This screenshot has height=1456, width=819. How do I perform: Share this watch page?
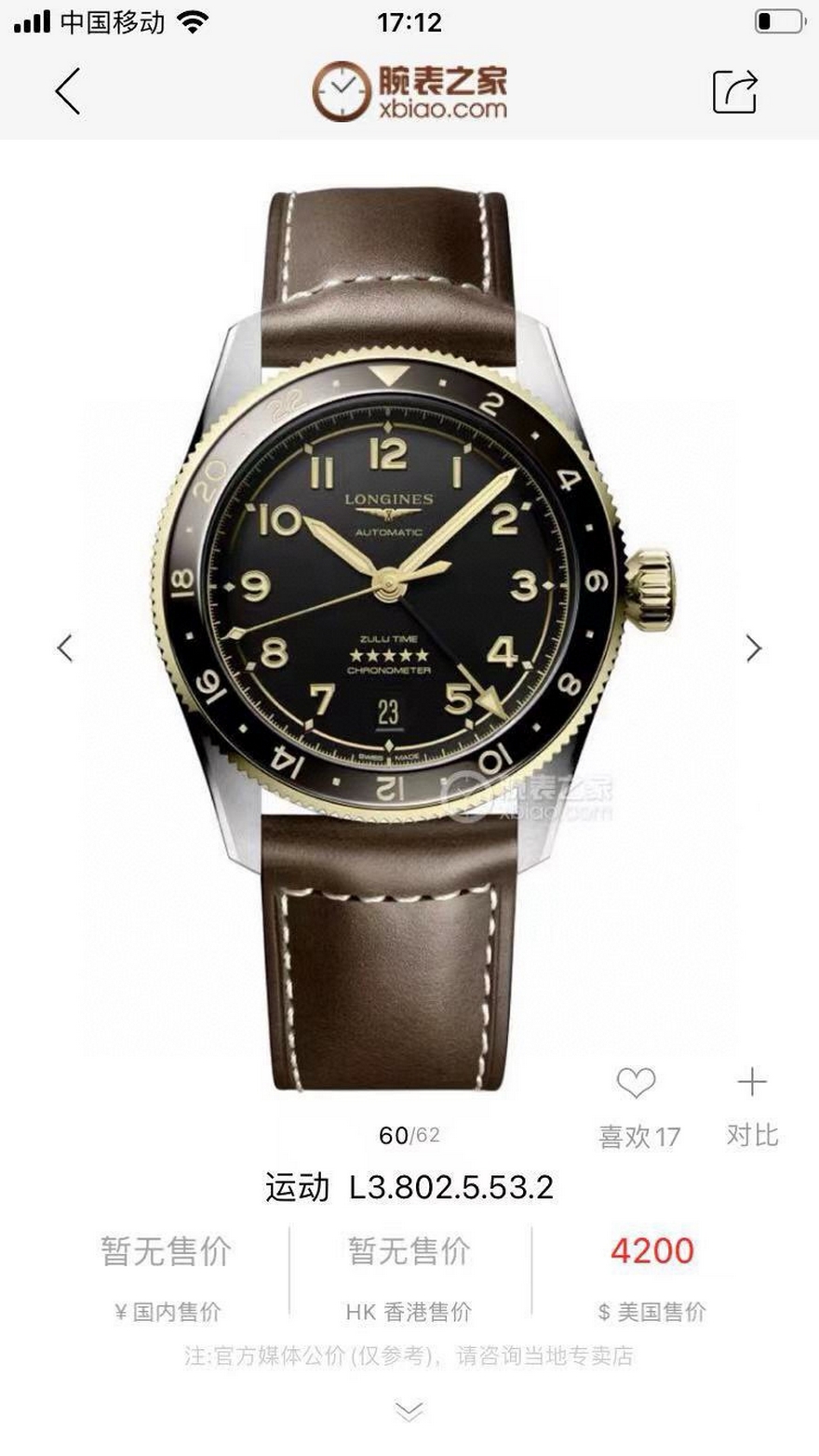coord(734,91)
